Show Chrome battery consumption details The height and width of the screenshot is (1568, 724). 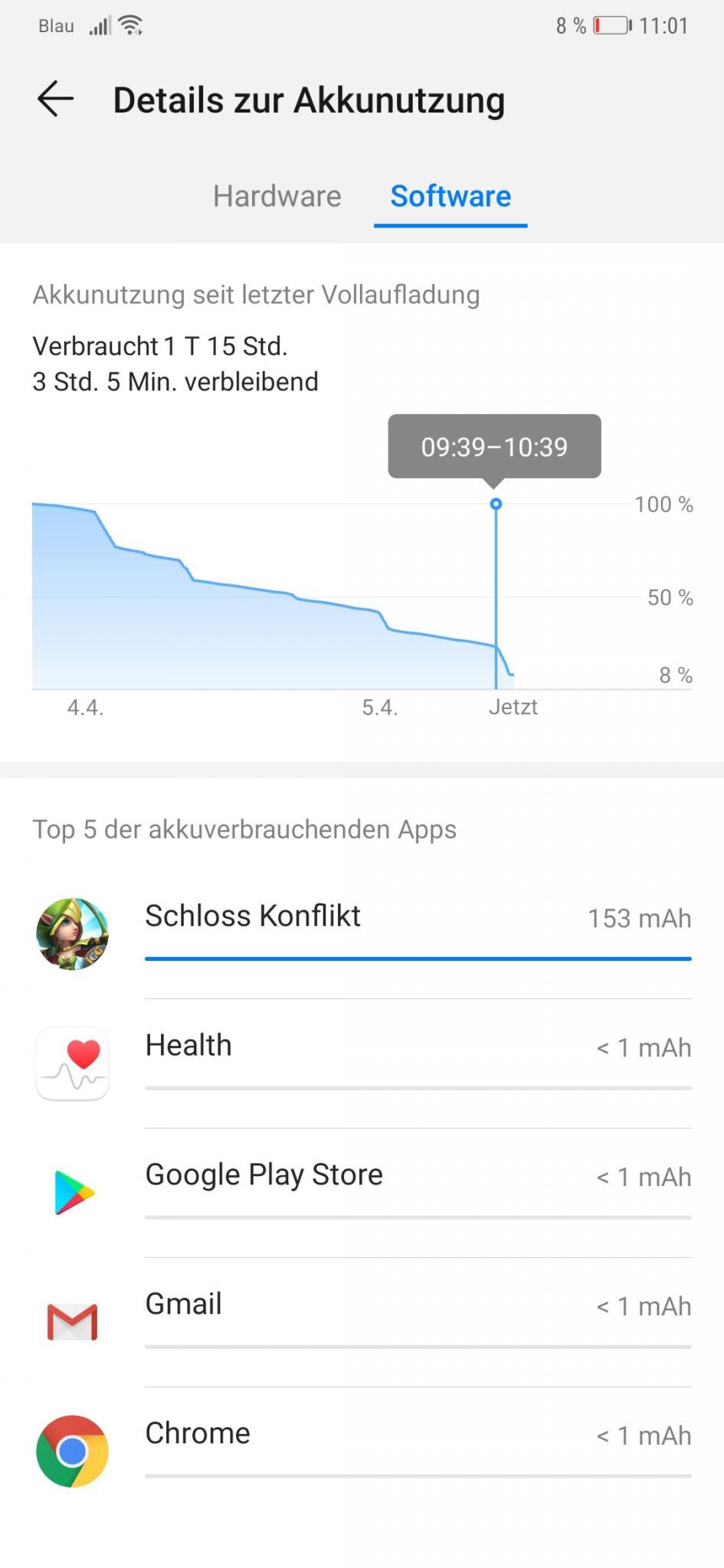(362, 1451)
